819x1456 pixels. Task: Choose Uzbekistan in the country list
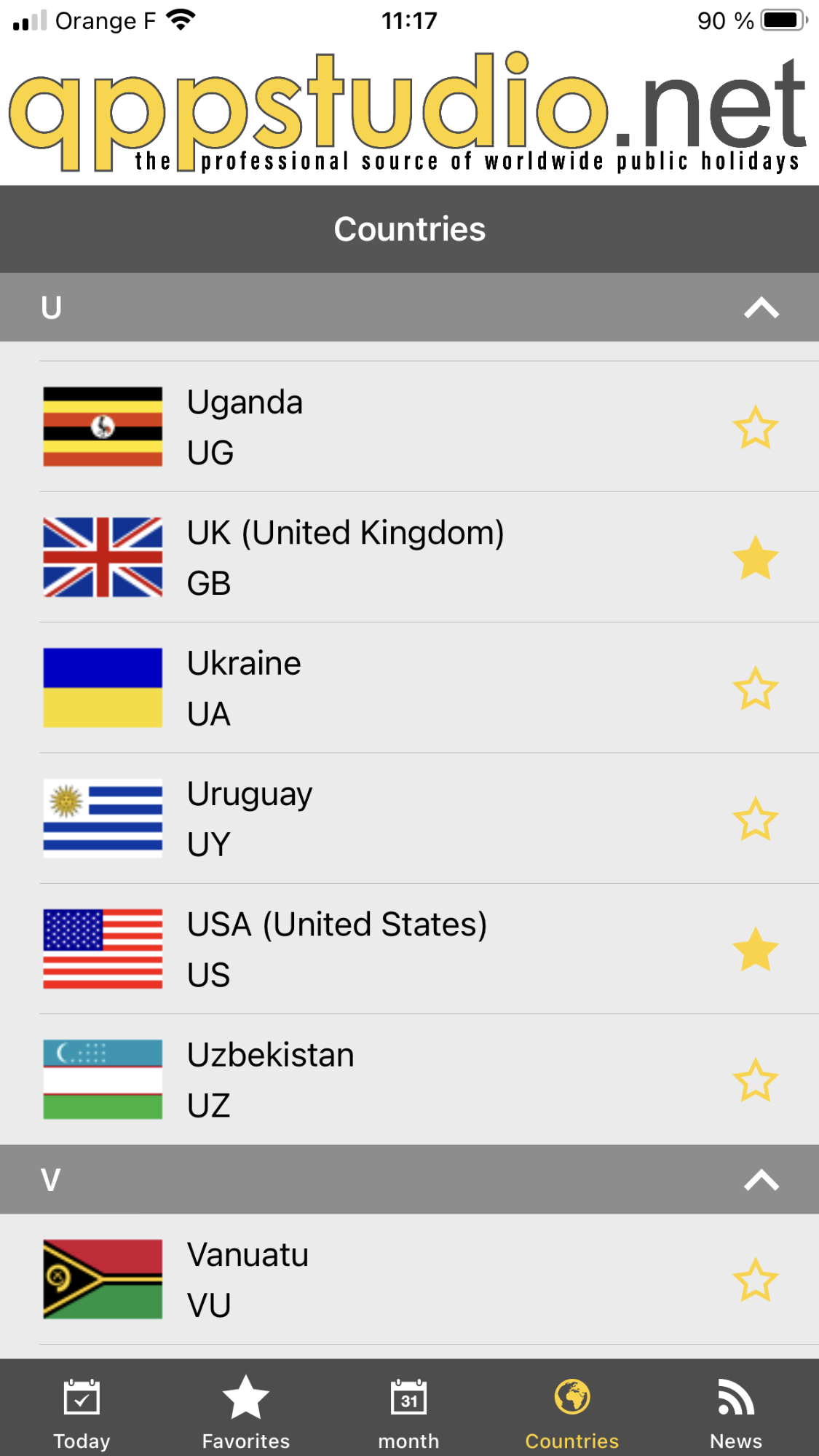[409, 1079]
